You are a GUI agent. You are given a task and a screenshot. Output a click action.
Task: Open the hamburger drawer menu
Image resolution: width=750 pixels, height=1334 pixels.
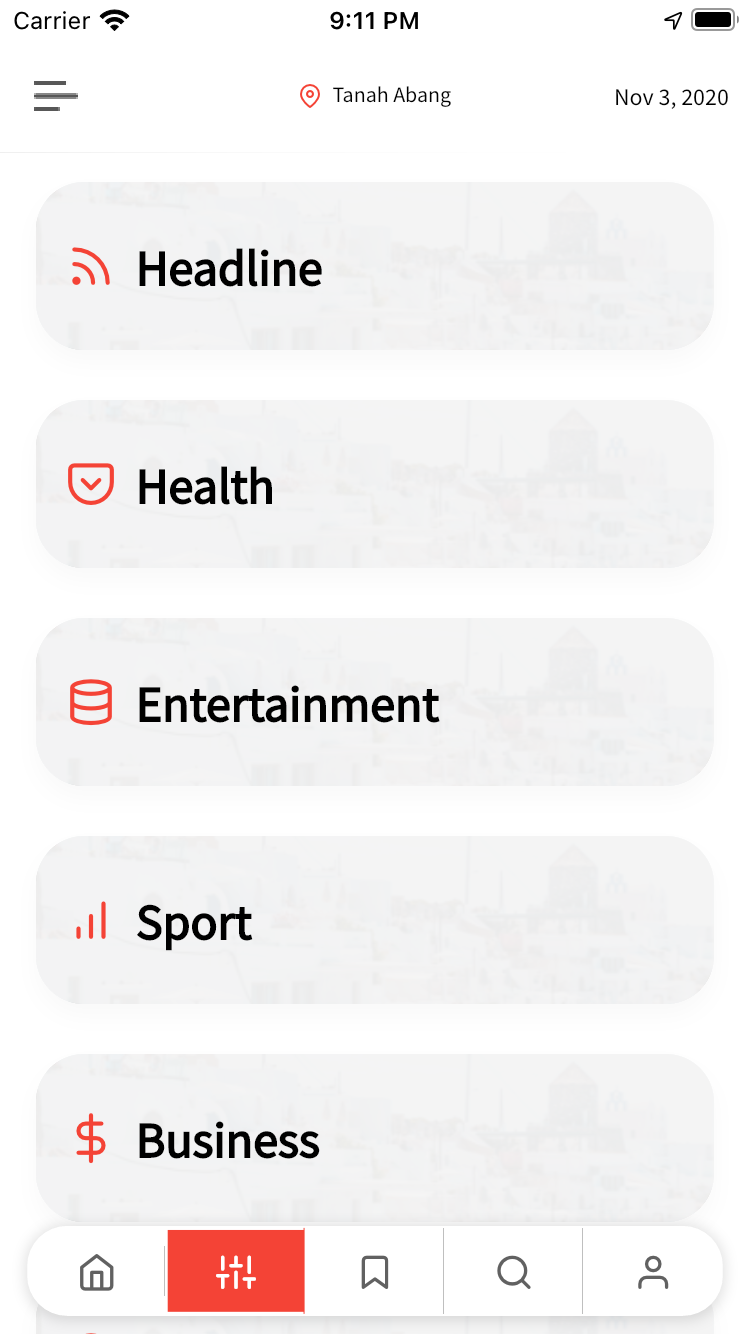(56, 96)
